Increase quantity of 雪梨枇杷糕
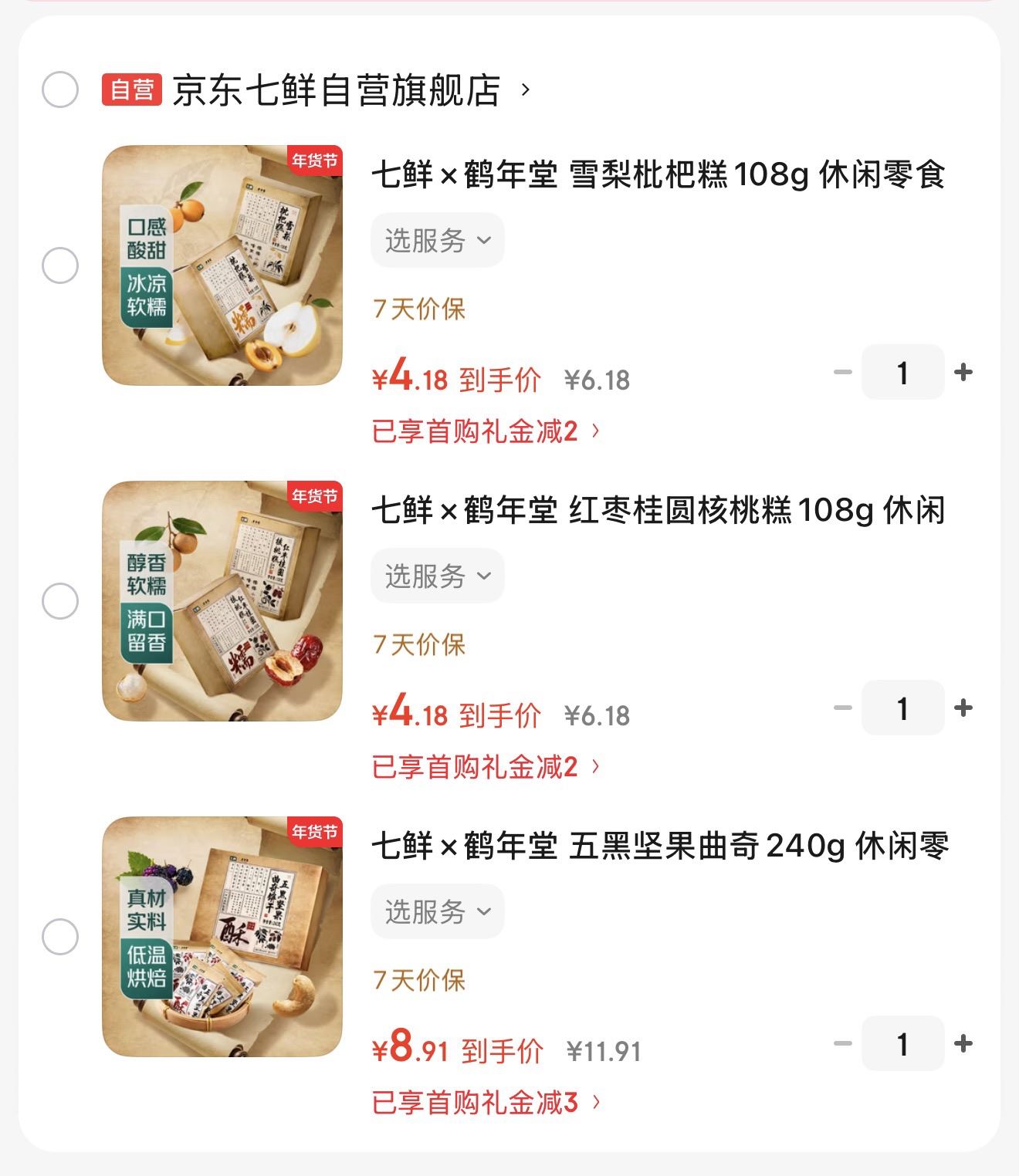 click(x=963, y=373)
